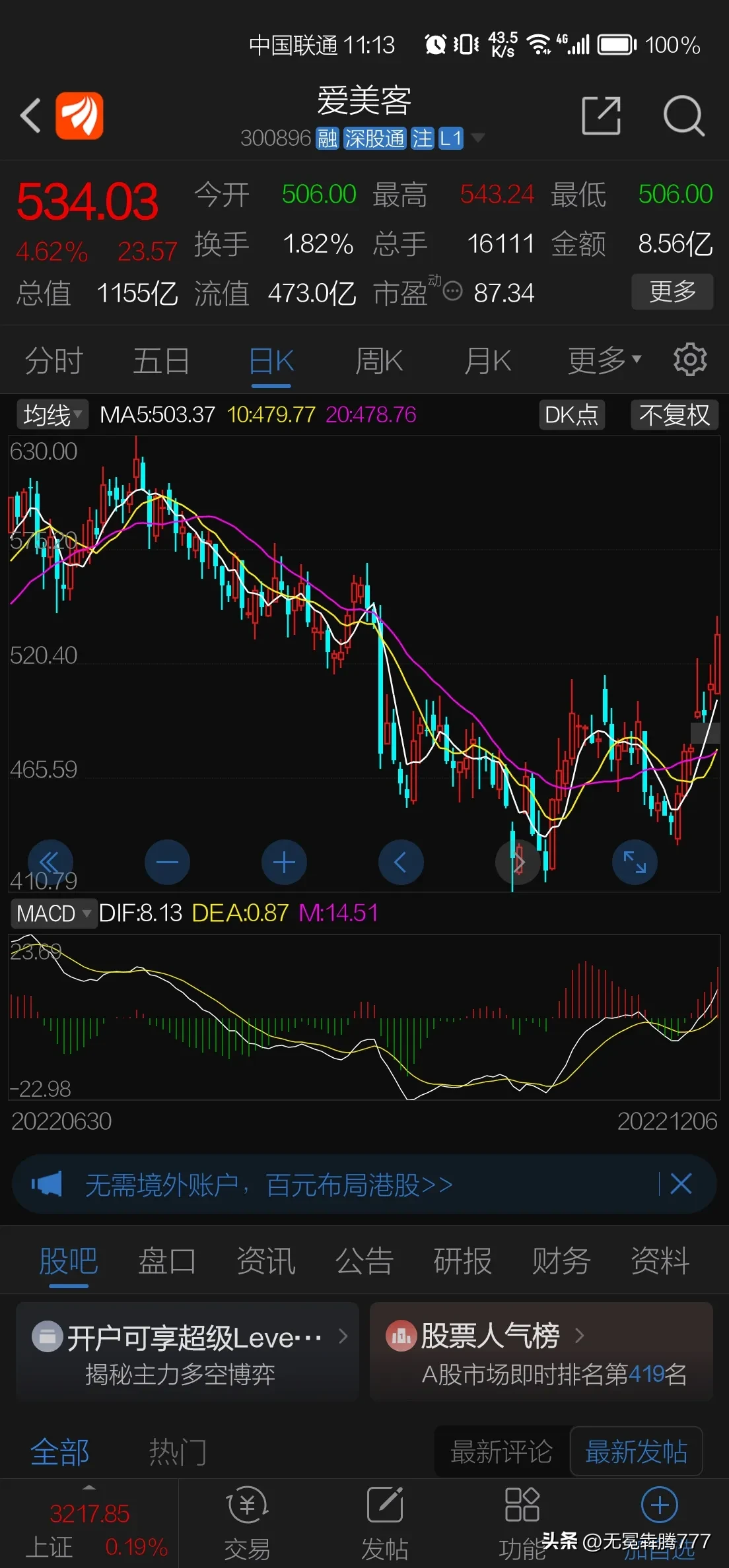Screen dimensions: 729x1568
Task: Tap the DK点 button
Action: tap(572, 415)
